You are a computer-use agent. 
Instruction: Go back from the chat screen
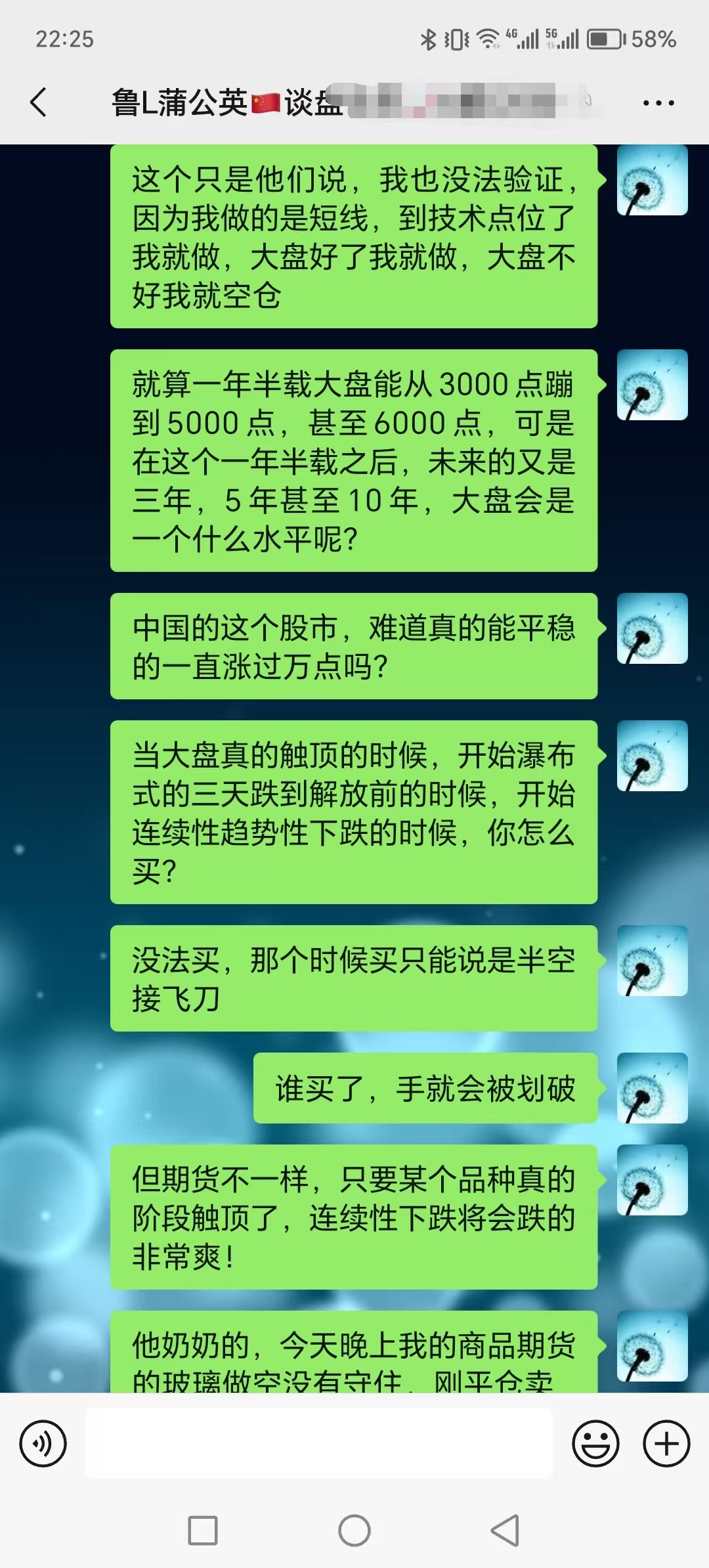pos(39,102)
